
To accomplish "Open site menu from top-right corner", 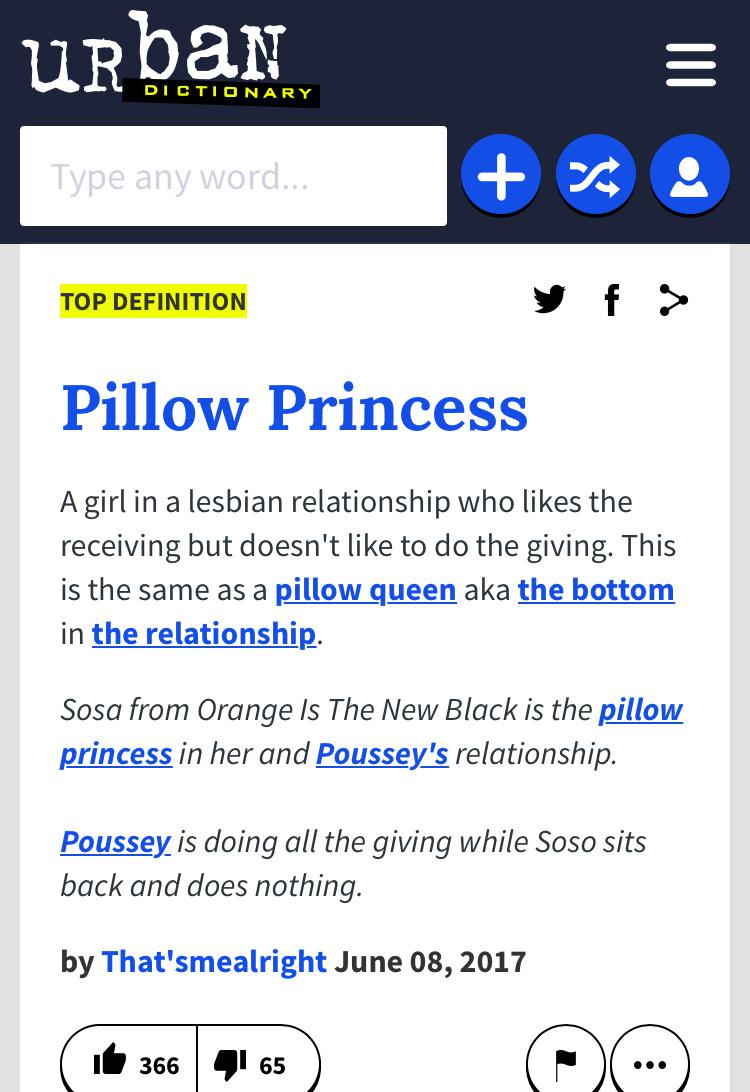I will coord(690,64).
